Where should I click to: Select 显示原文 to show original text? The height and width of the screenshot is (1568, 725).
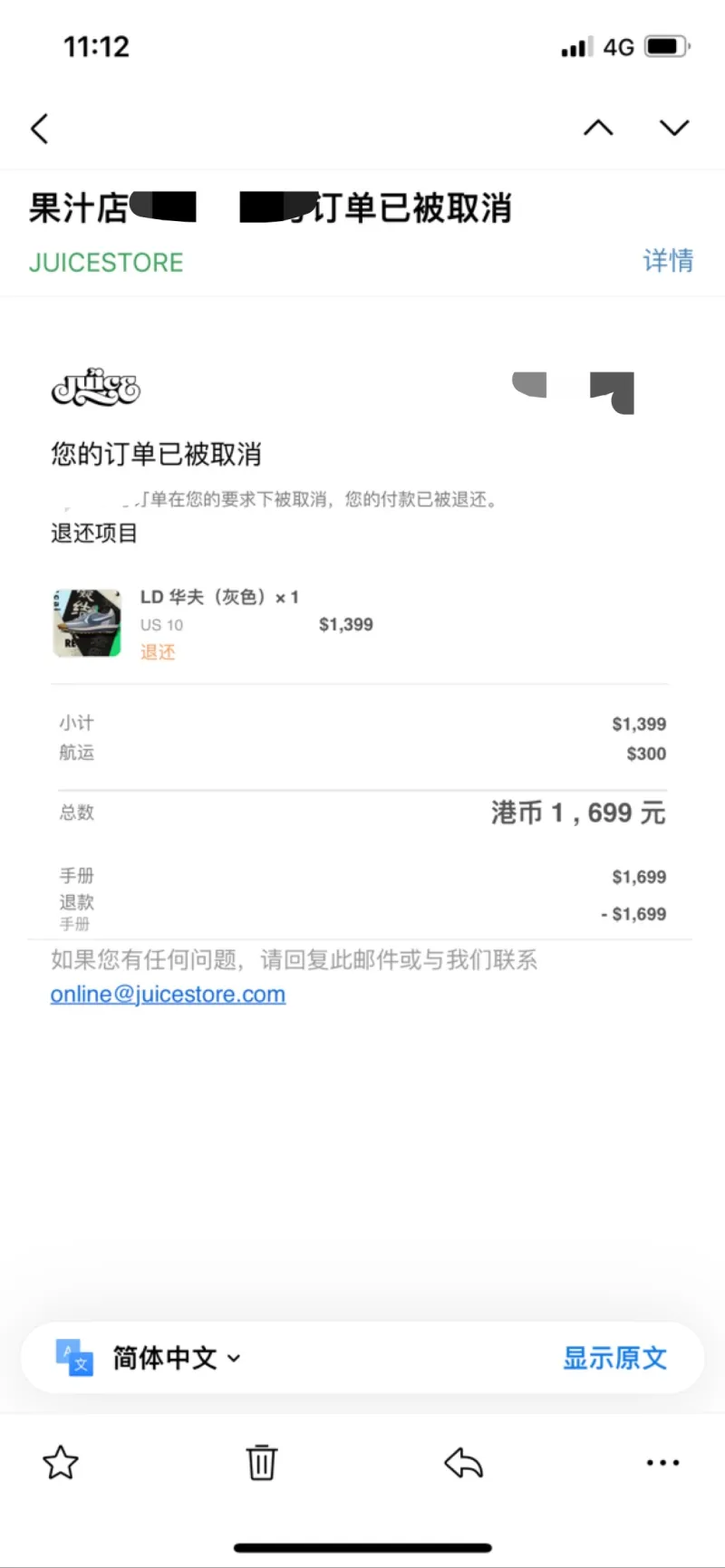[x=614, y=1358]
